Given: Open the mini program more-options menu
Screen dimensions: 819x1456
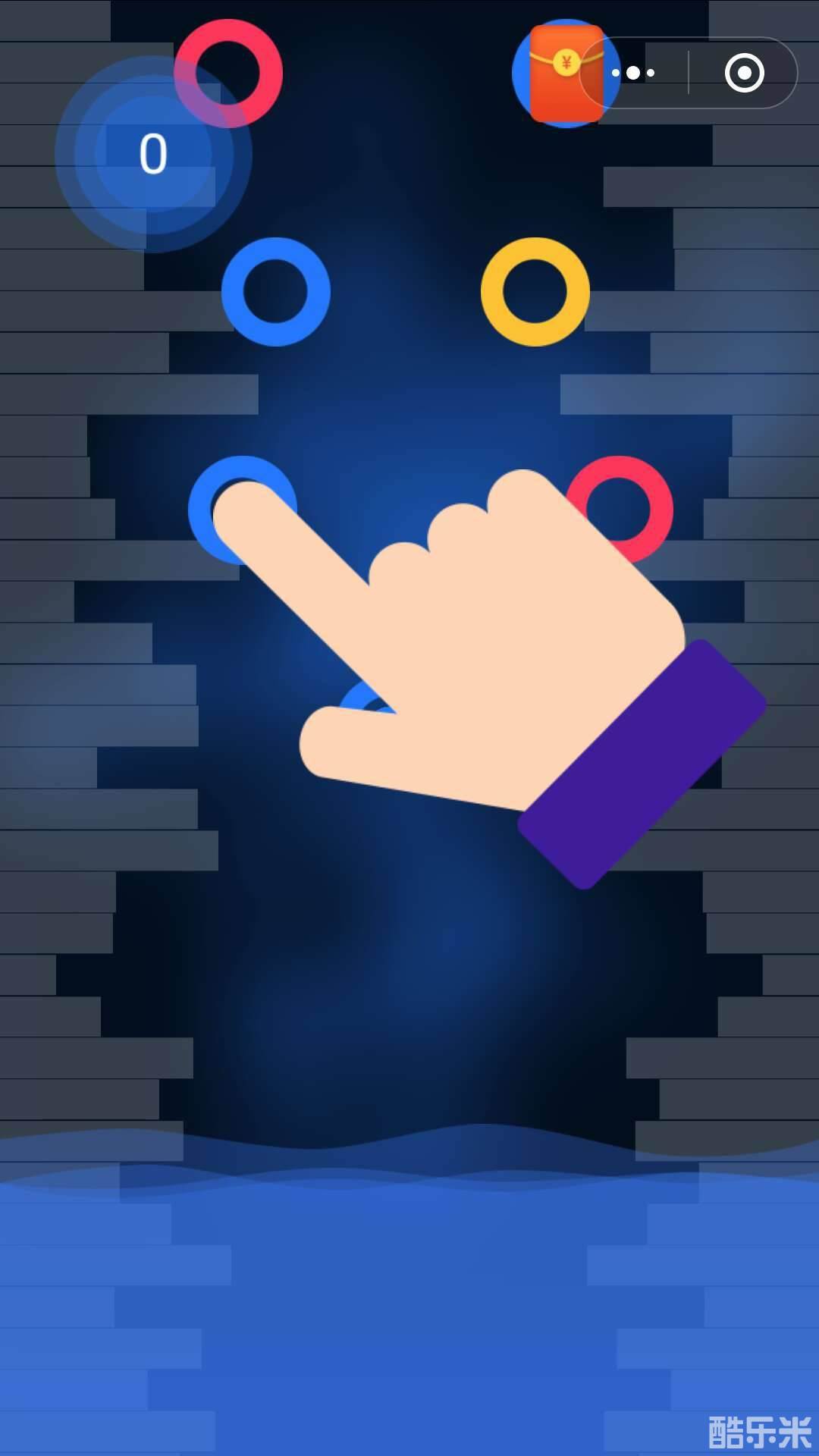Looking at the screenshot, I should [634, 73].
